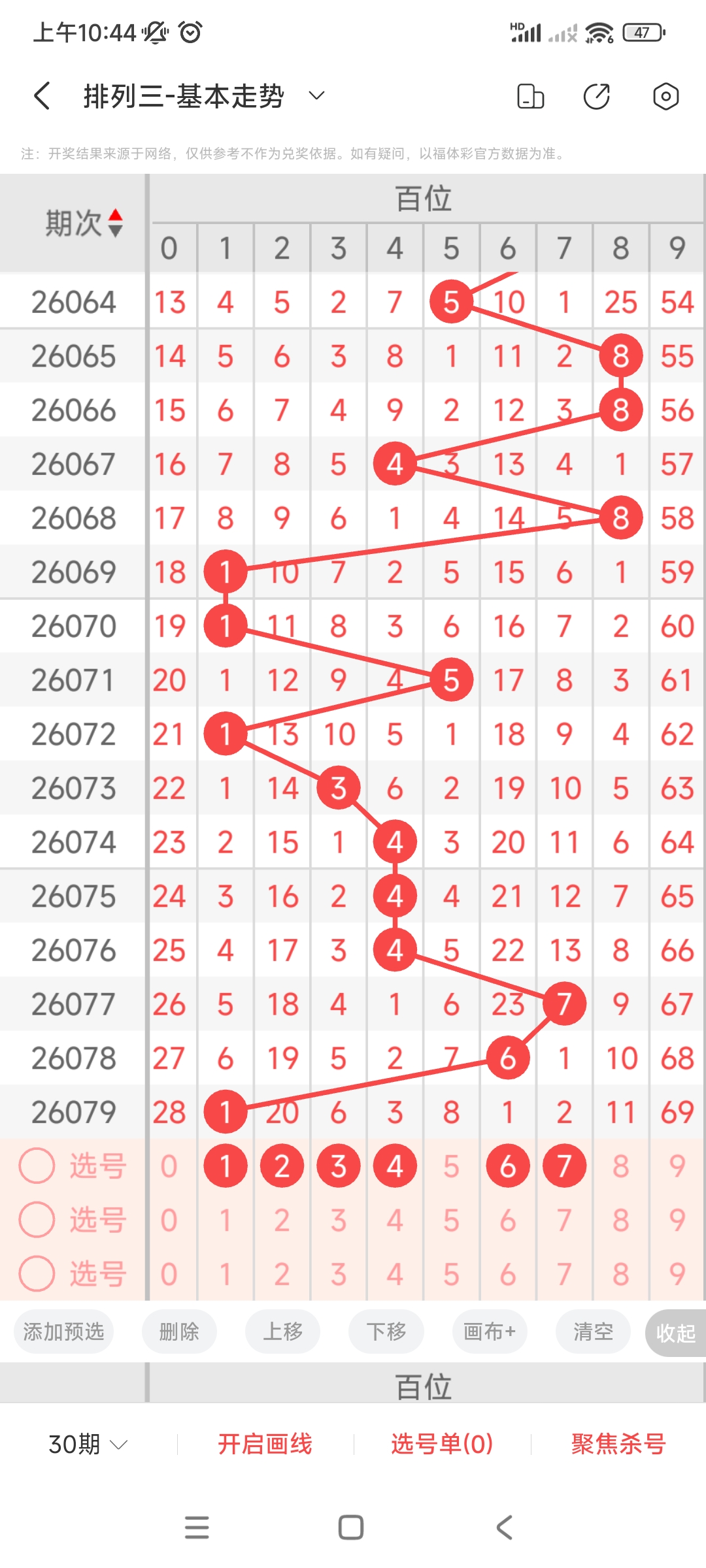This screenshot has height=1568, width=706.
Task: Collapse the panel with 收起
Action: [x=675, y=1333]
